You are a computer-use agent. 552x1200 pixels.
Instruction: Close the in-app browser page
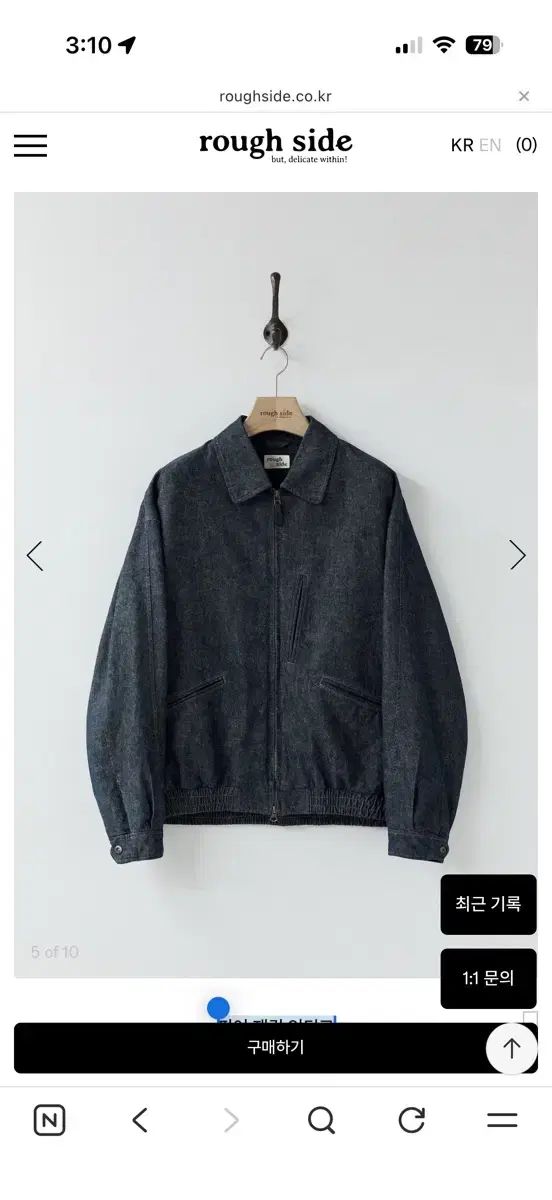coord(524,97)
